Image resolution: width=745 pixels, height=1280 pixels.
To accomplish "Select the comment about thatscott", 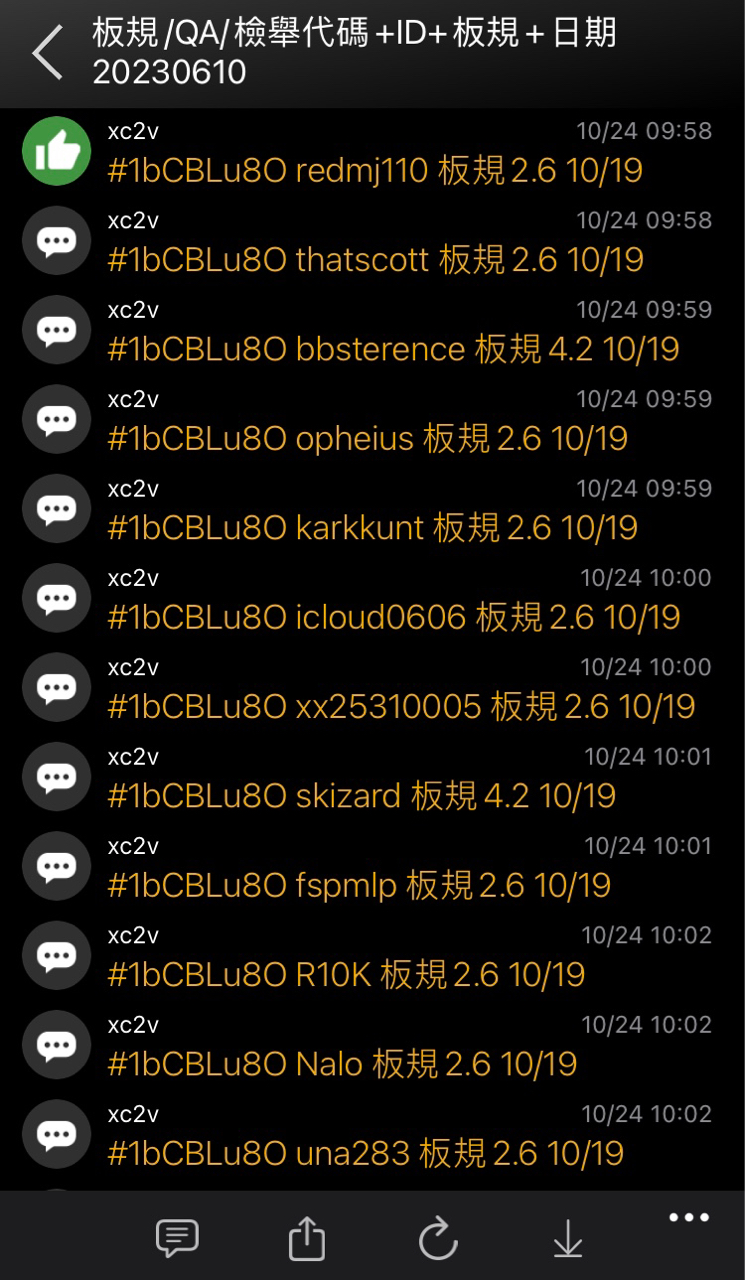I will click(372, 241).
